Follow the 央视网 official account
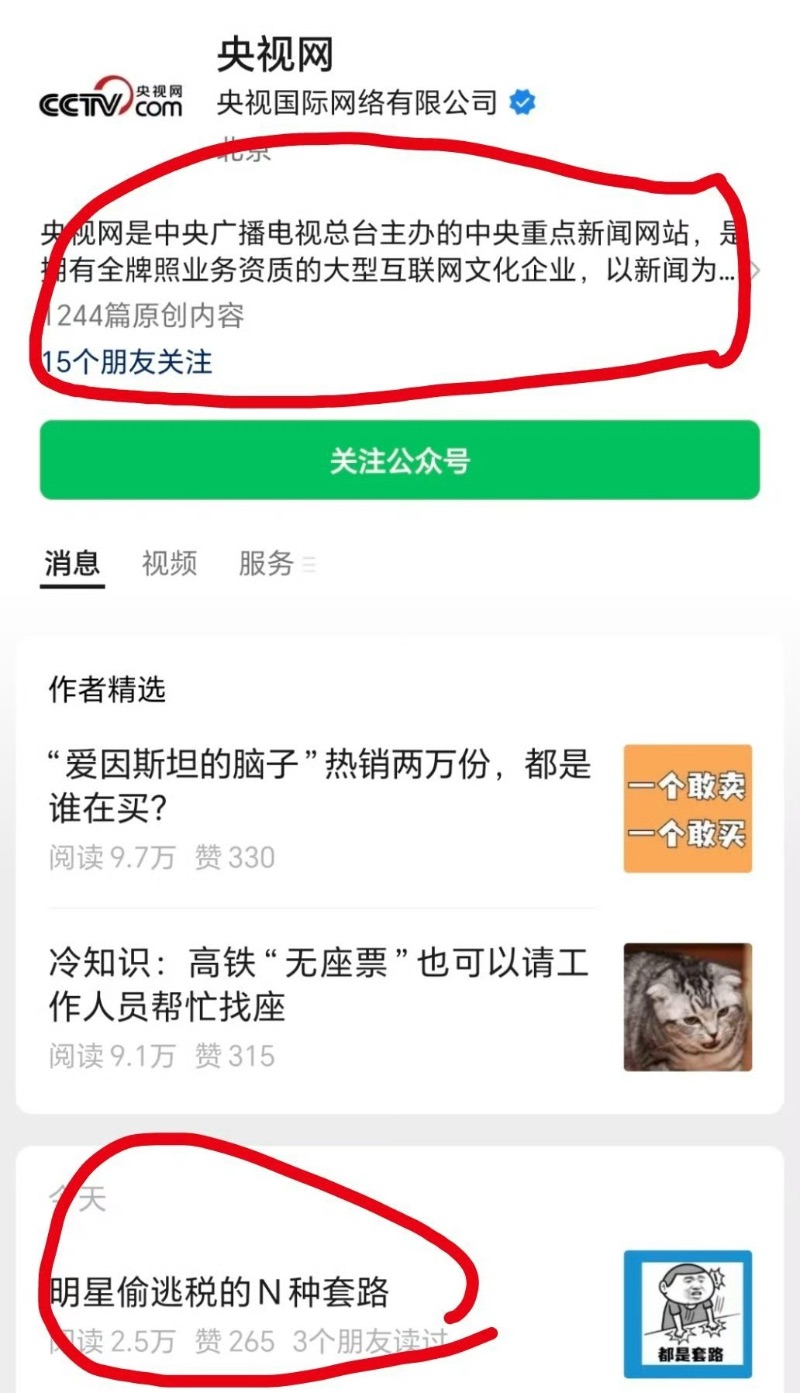 399,460
